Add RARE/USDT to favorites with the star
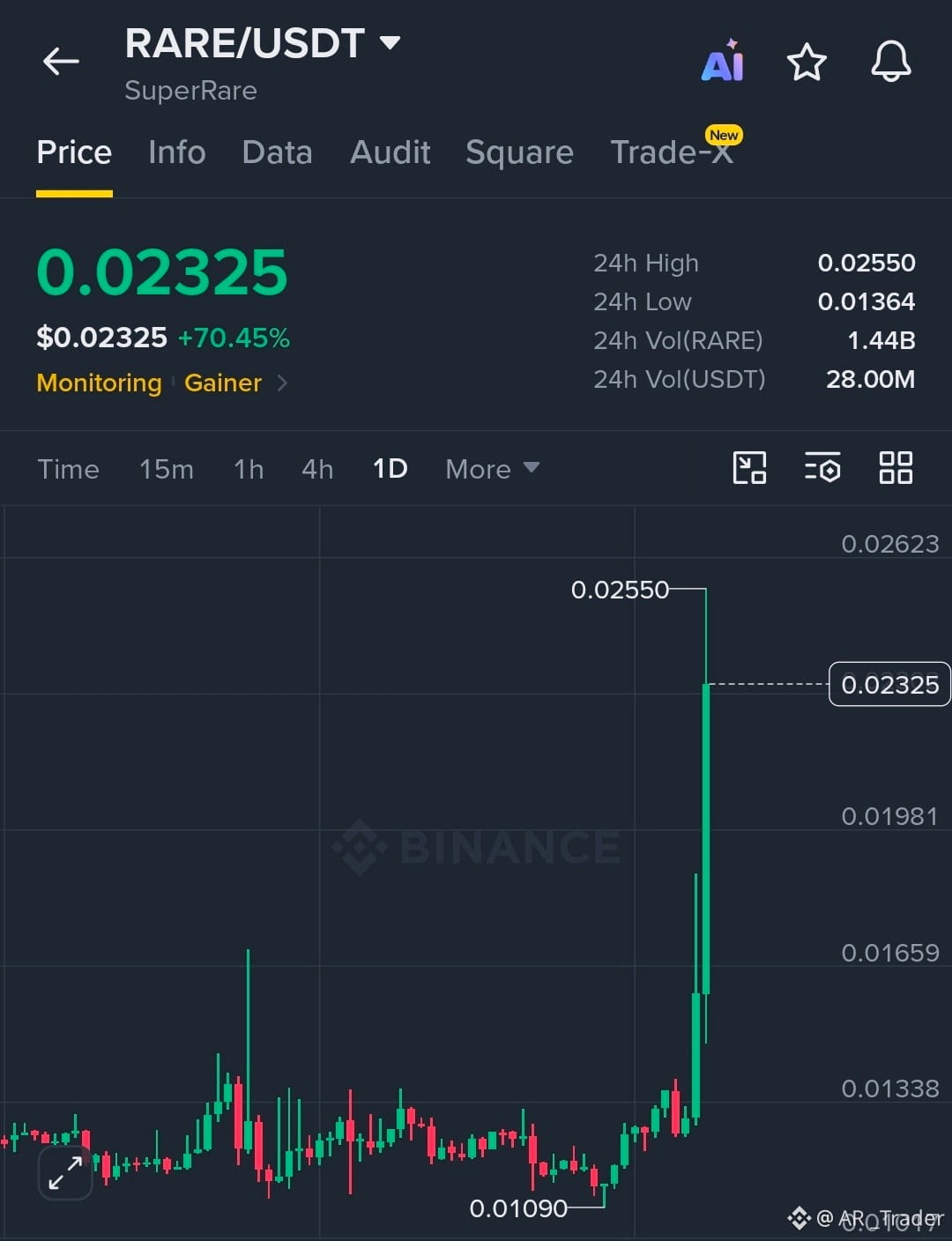 pos(806,62)
